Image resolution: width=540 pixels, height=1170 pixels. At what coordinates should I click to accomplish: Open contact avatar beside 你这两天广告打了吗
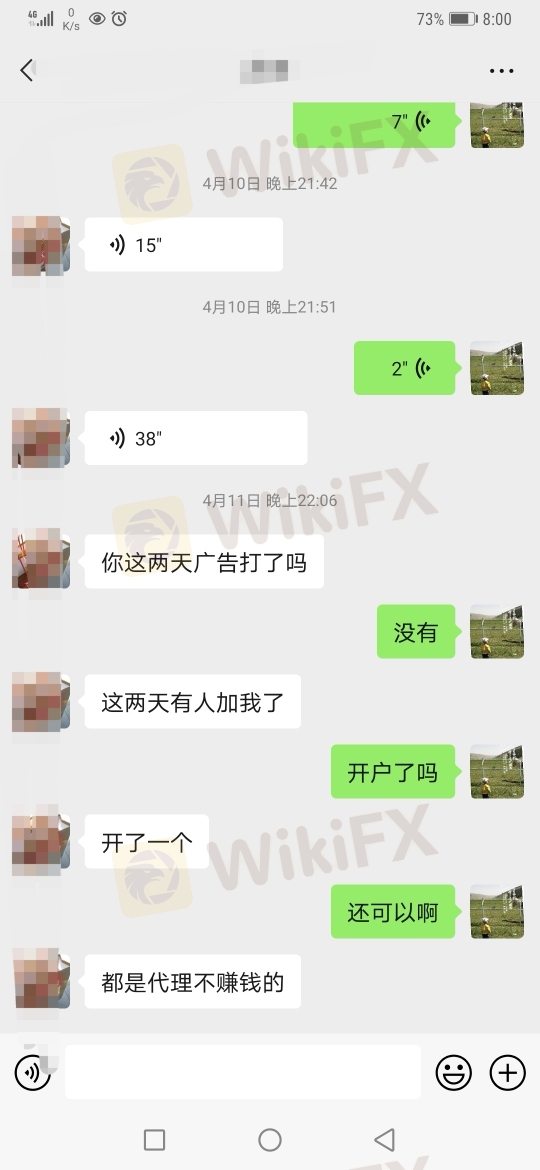41,559
